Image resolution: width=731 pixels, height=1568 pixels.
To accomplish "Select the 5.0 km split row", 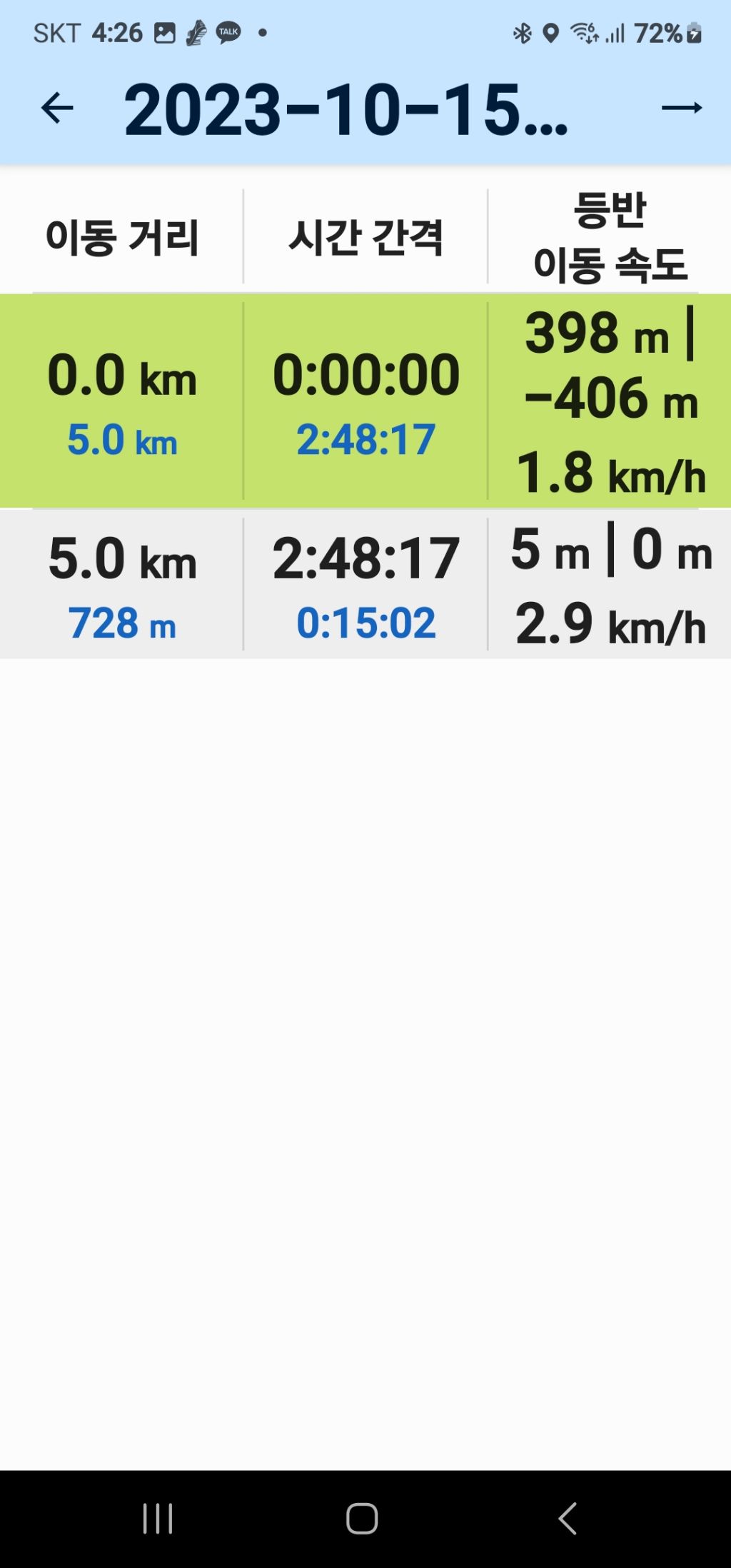I will click(x=365, y=583).
